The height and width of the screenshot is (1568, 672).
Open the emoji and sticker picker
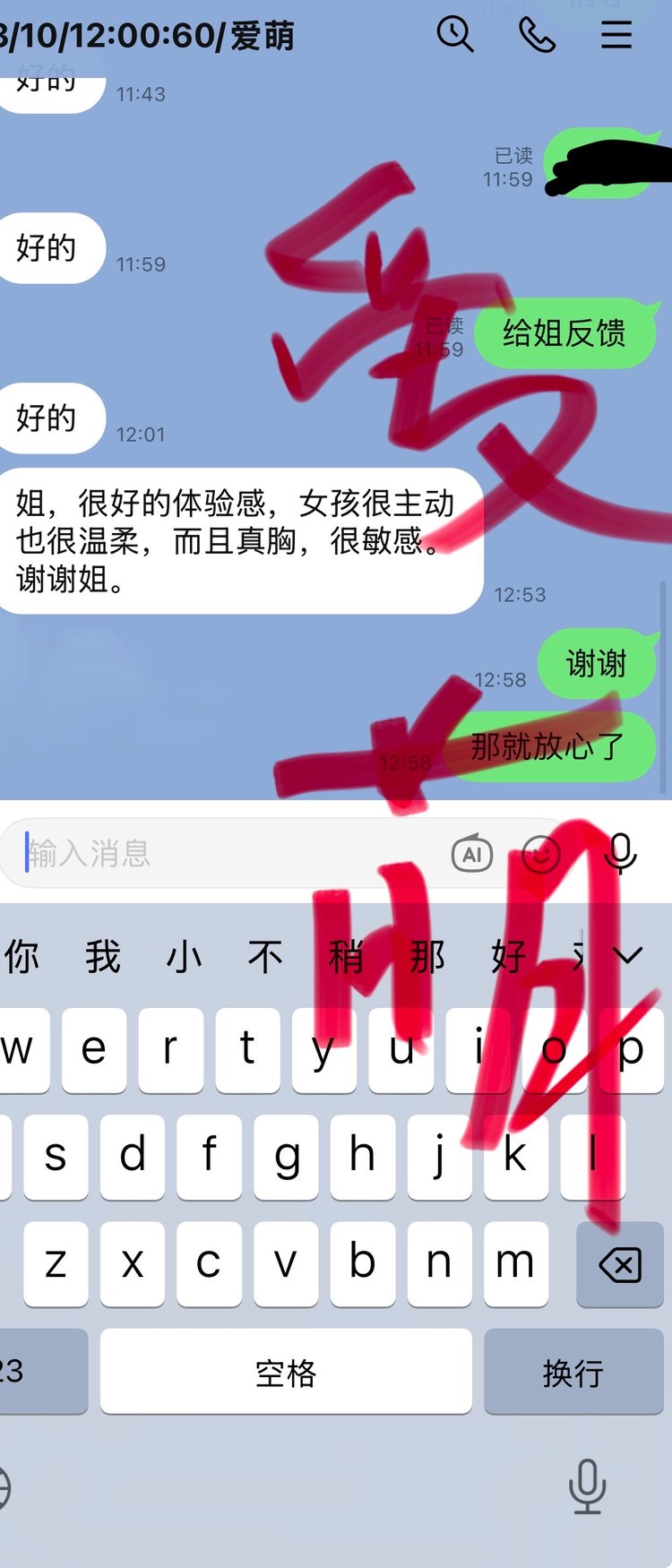pos(541,854)
